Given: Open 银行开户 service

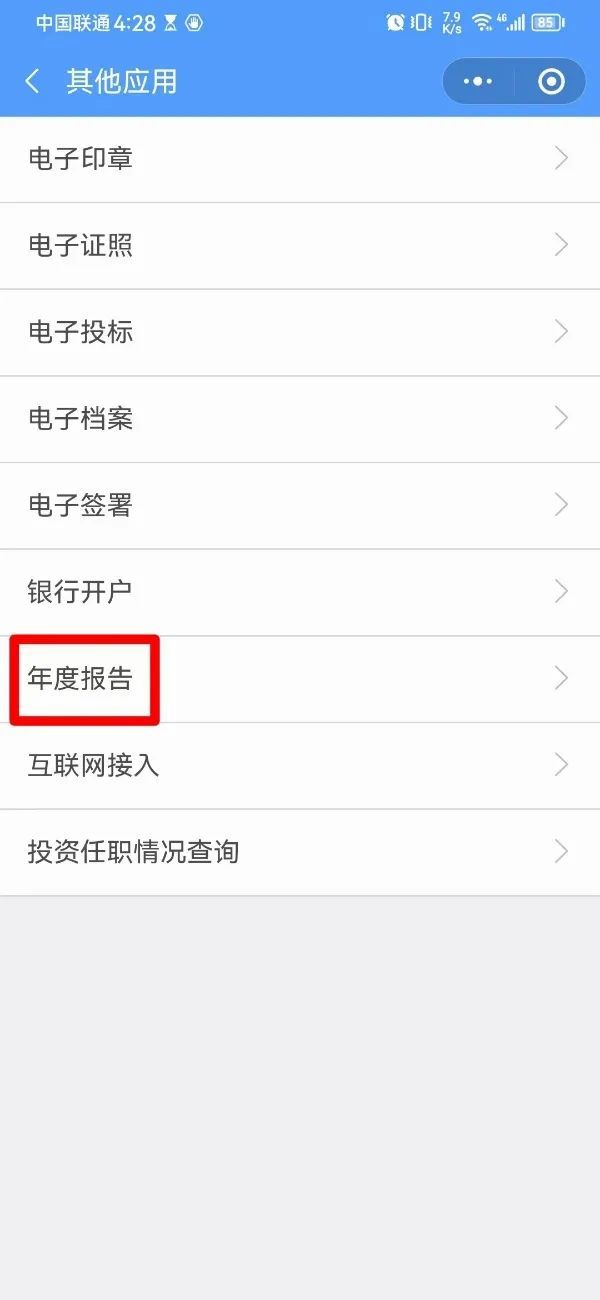Looking at the screenshot, I should (300, 592).
